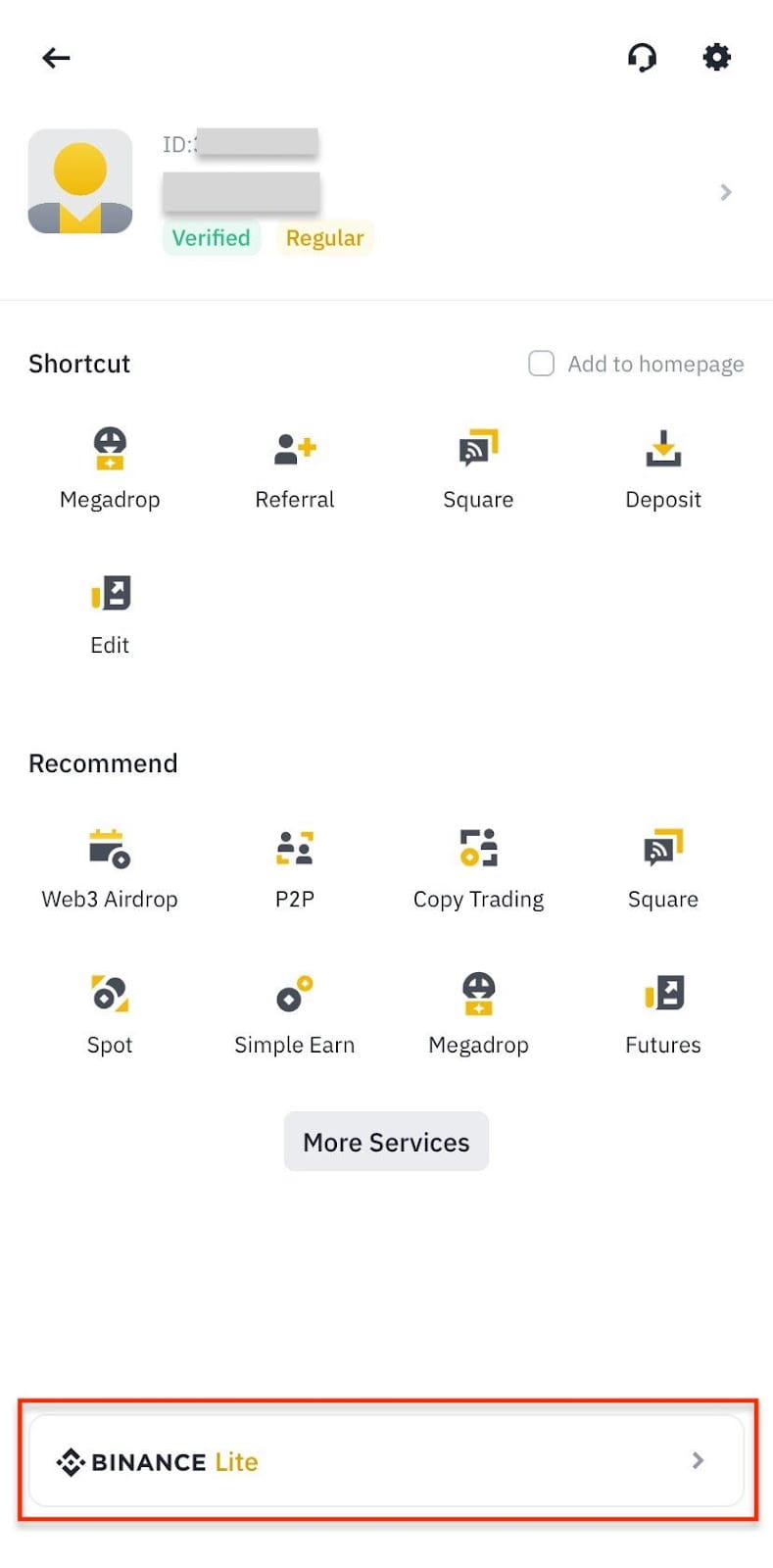Edit the shortcut list
Screen dimensions: 773x1568
point(110,613)
